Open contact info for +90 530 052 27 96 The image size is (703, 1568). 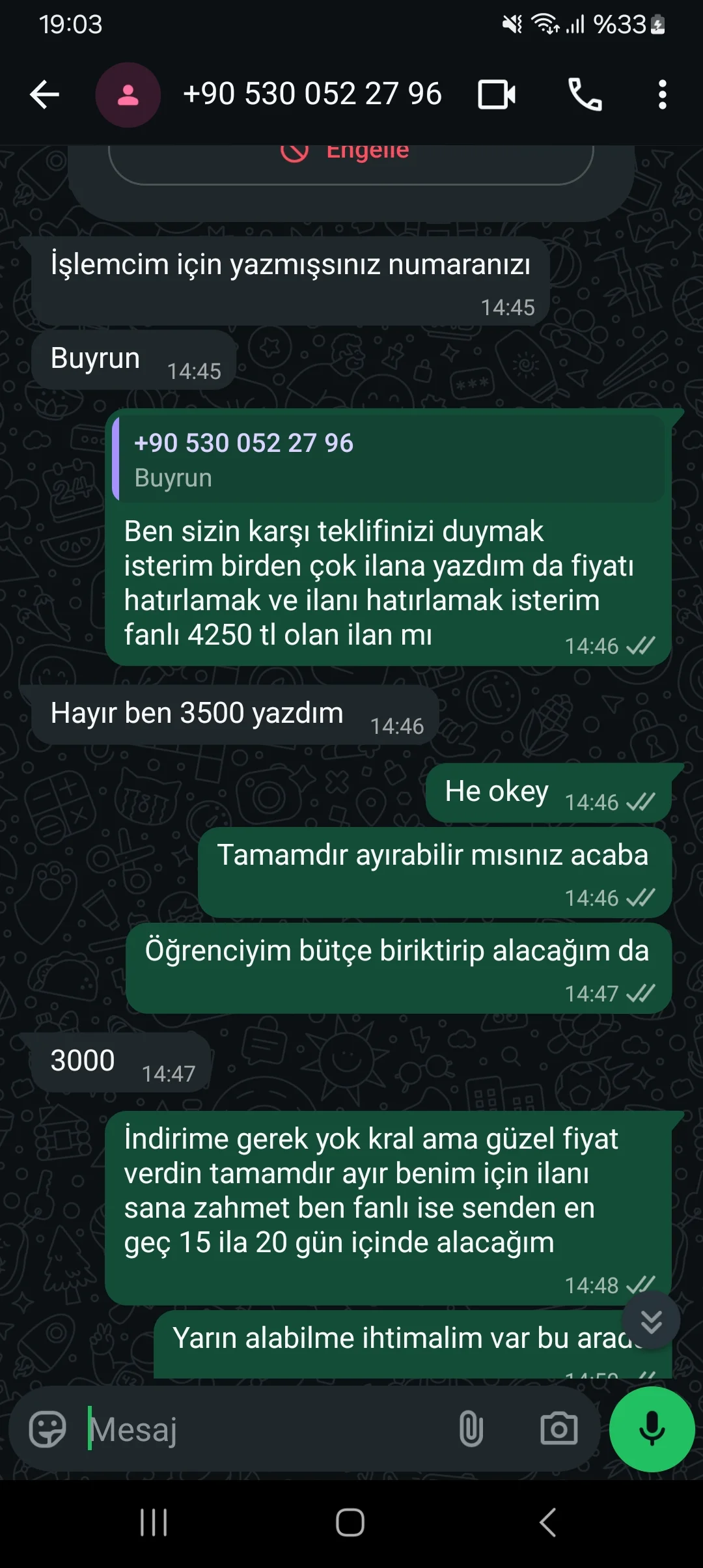pyautogui.click(x=312, y=94)
